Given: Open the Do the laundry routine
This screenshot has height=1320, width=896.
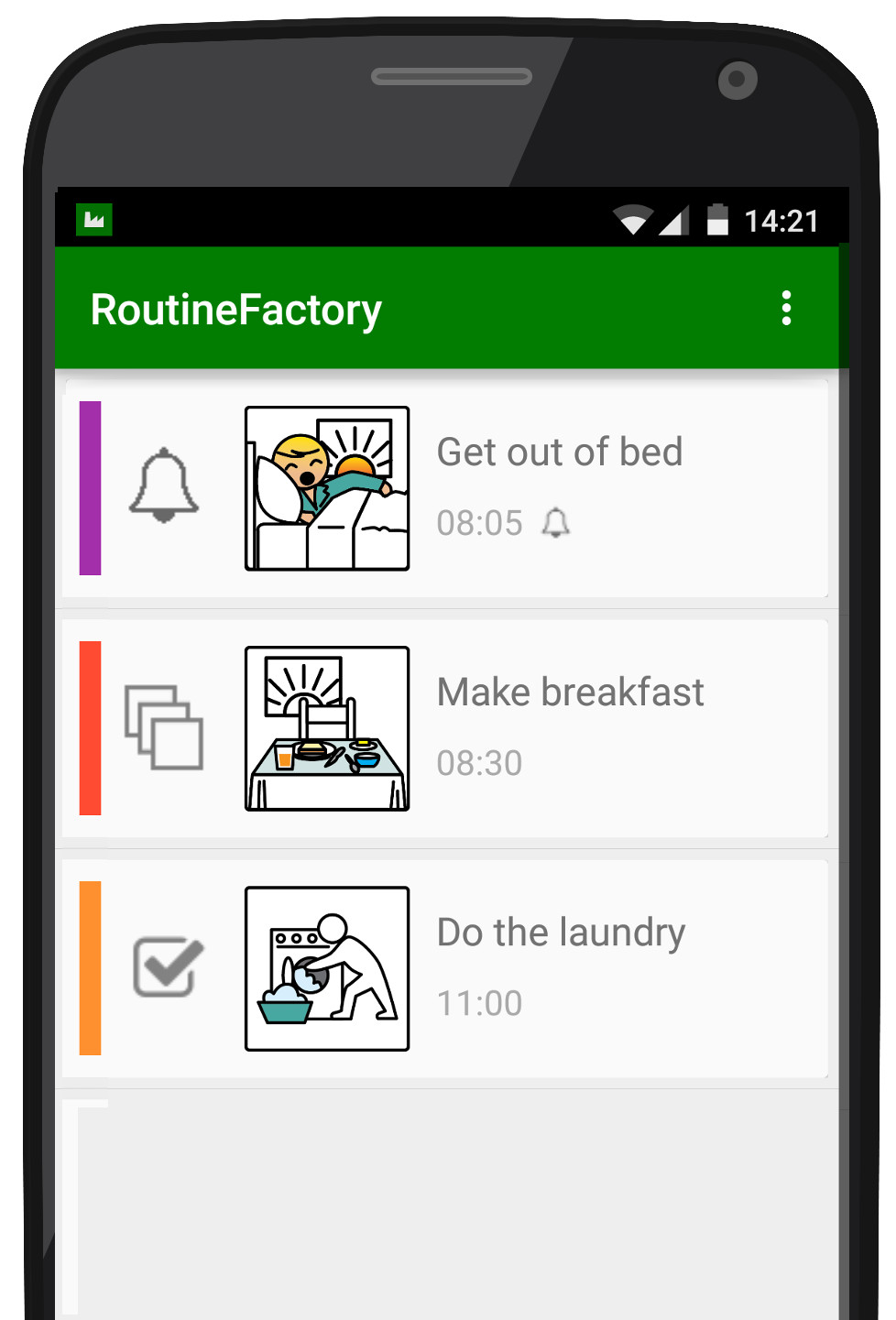Looking at the screenshot, I should click(x=561, y=933).
